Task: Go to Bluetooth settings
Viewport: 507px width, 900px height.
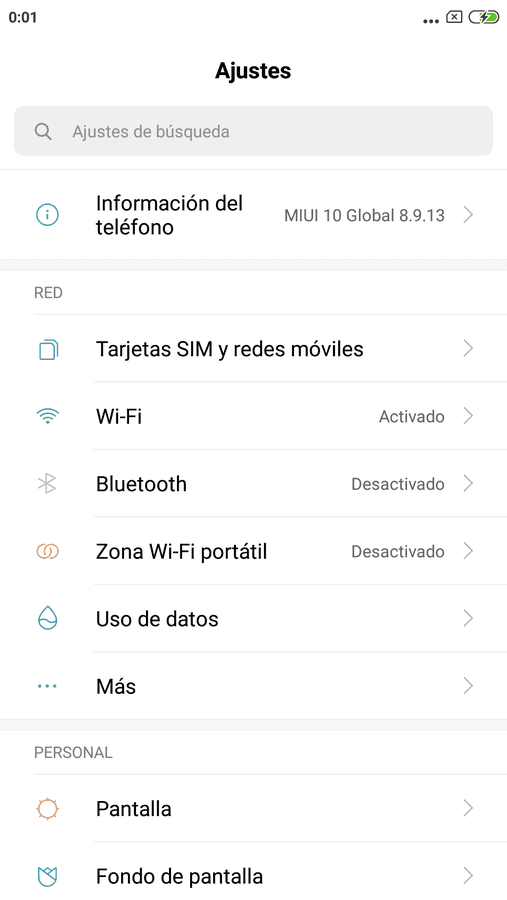Action: pos(253,484)
